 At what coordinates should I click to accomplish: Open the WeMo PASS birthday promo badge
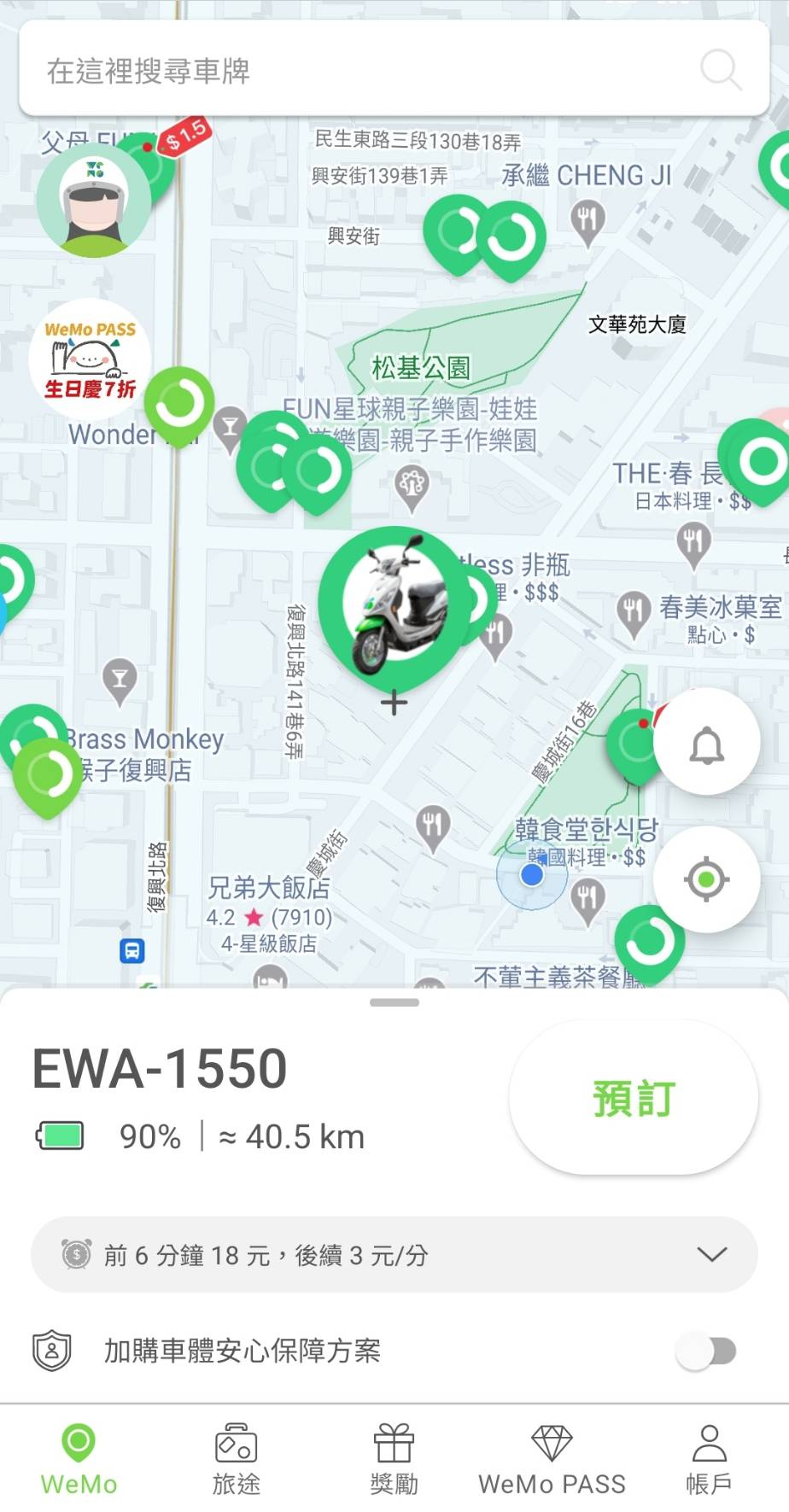coord(91,359)
